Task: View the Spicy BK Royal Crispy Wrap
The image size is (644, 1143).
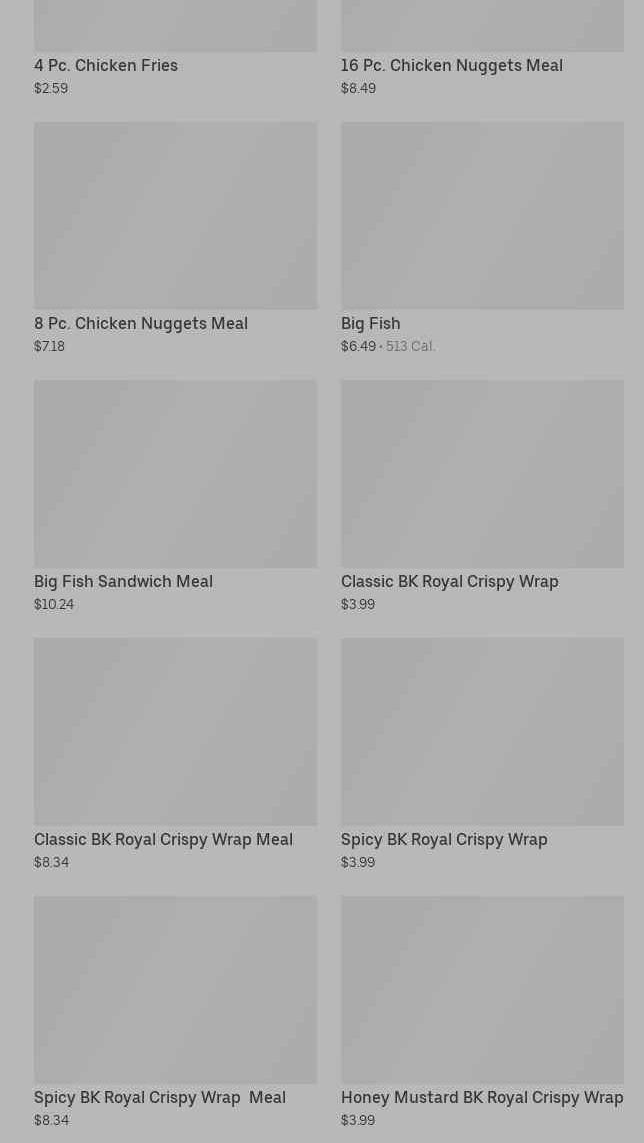Action: (x=482, y=752)
